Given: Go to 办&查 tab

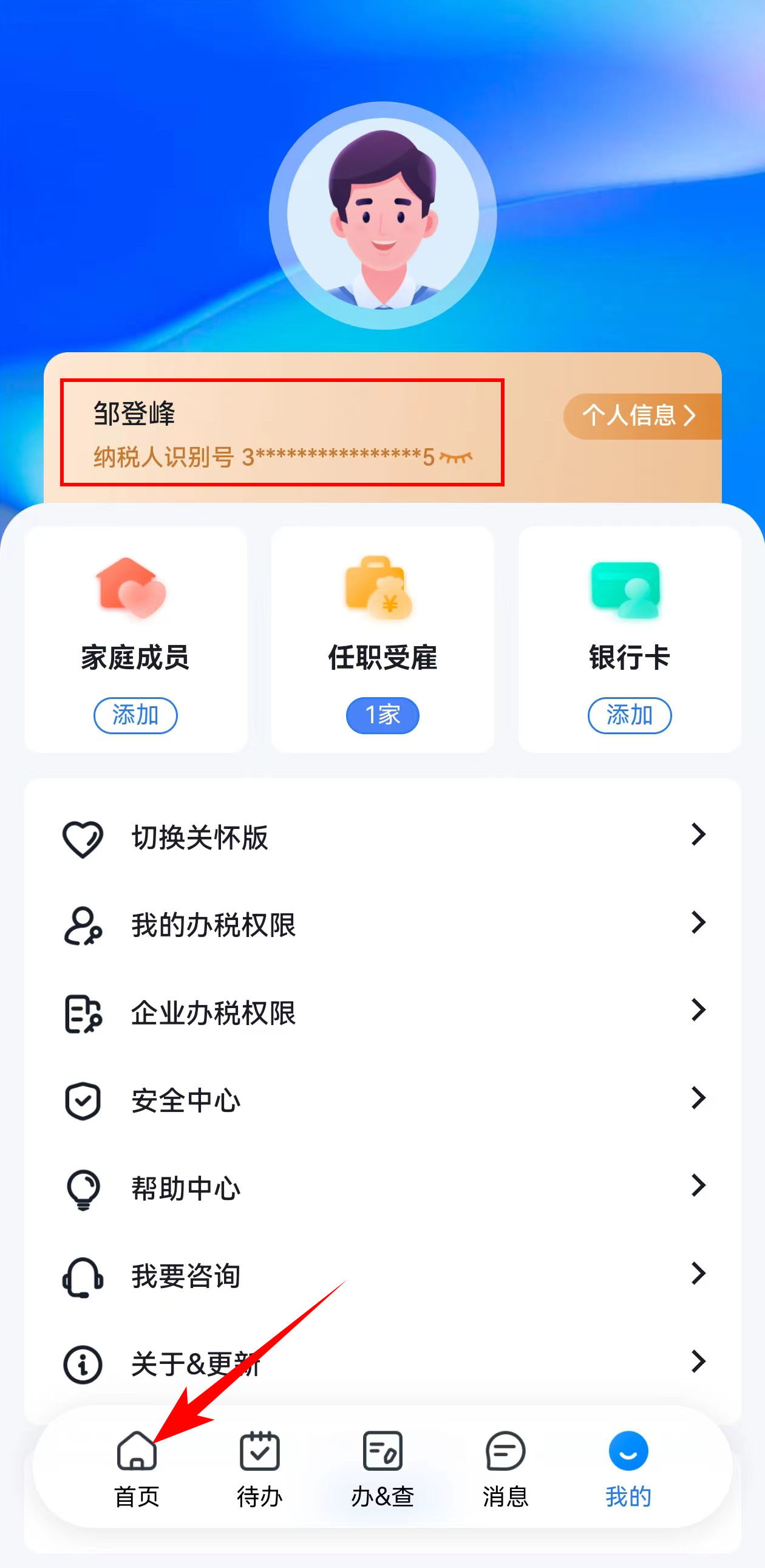Looking at the screenshot, I should (382, 1468).
